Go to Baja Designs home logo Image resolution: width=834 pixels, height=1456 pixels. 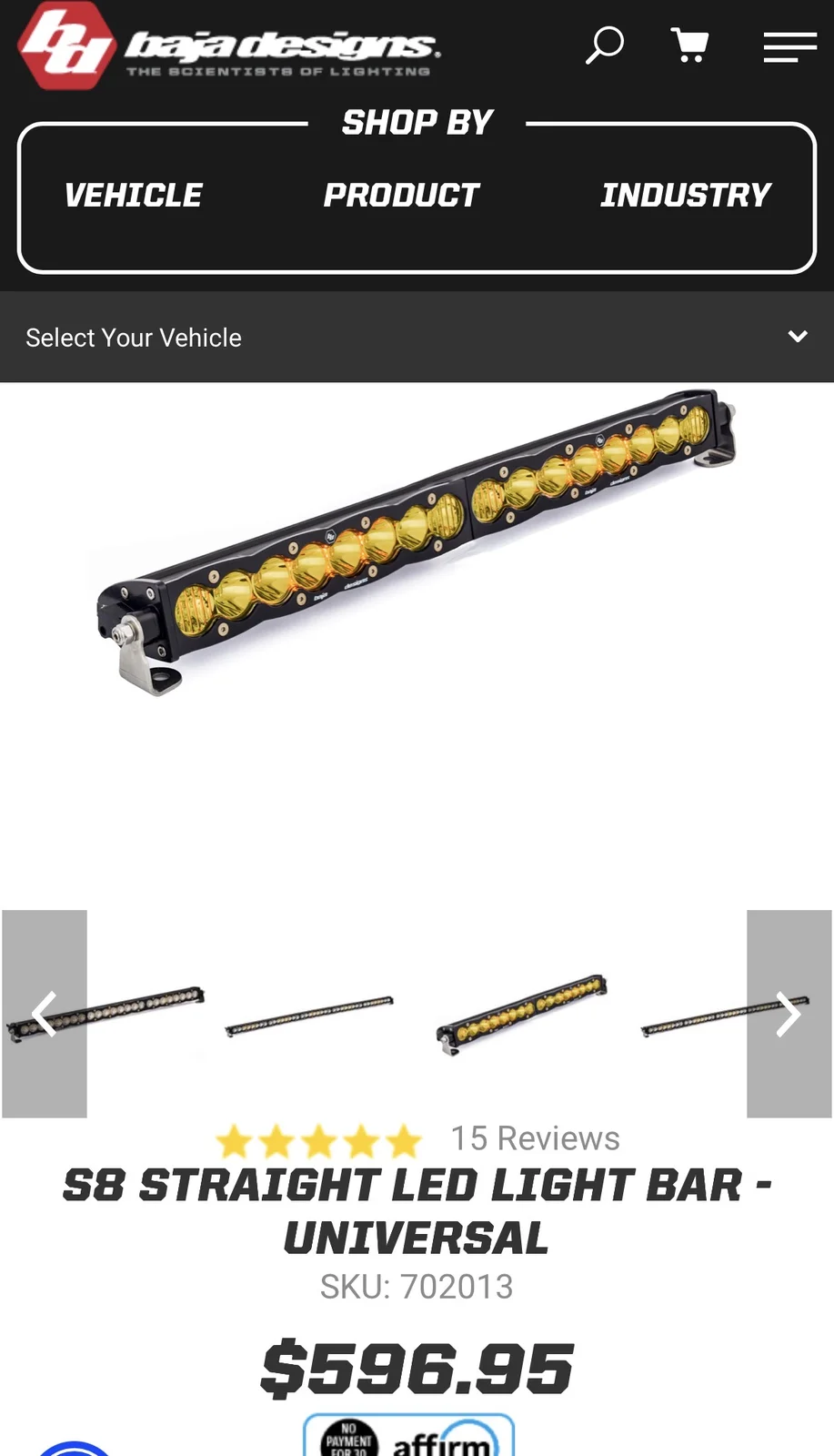(x=227, y=46)
